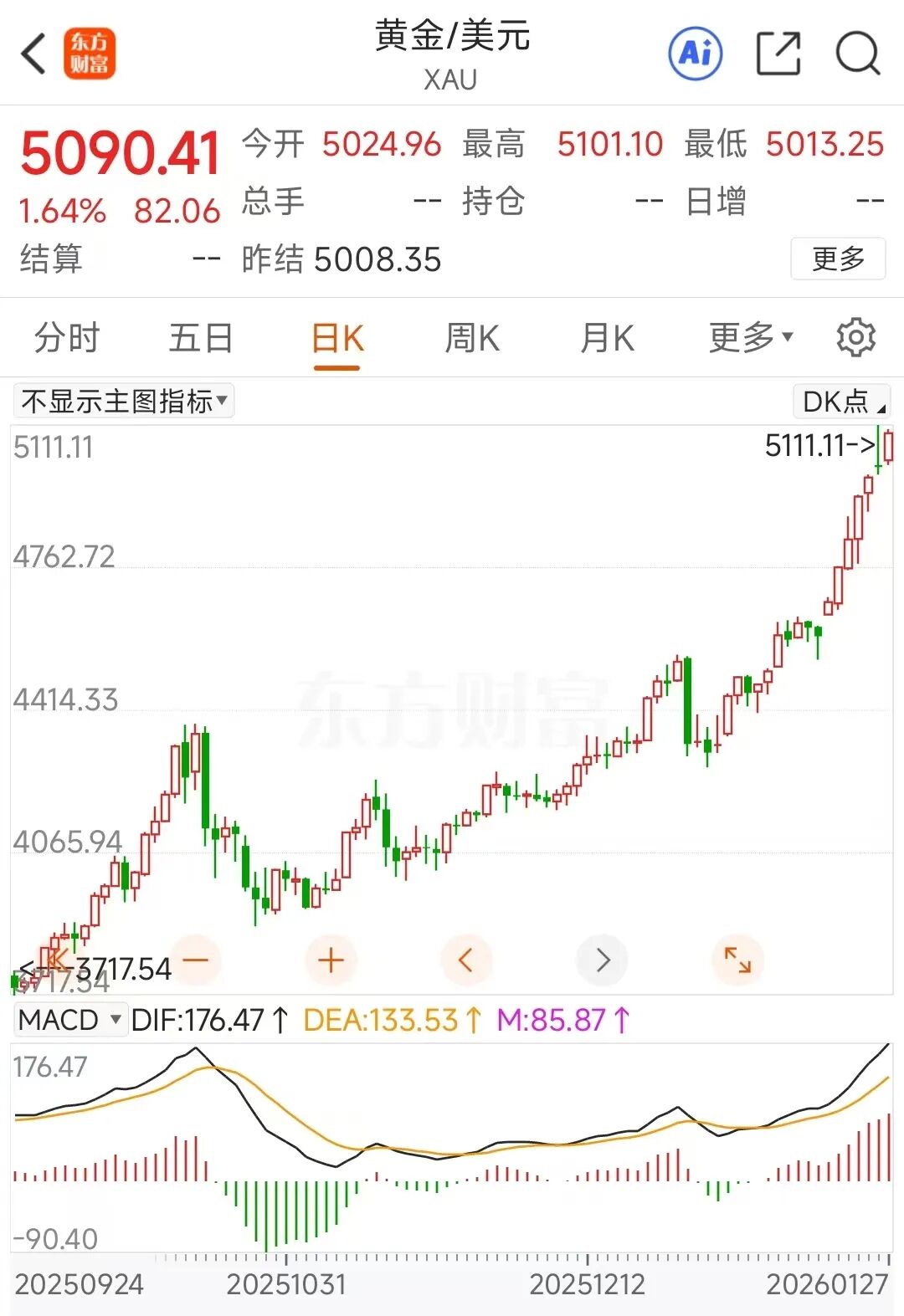
Task: Open the Ai assistant icon
Action: click(x=695, y=54)
